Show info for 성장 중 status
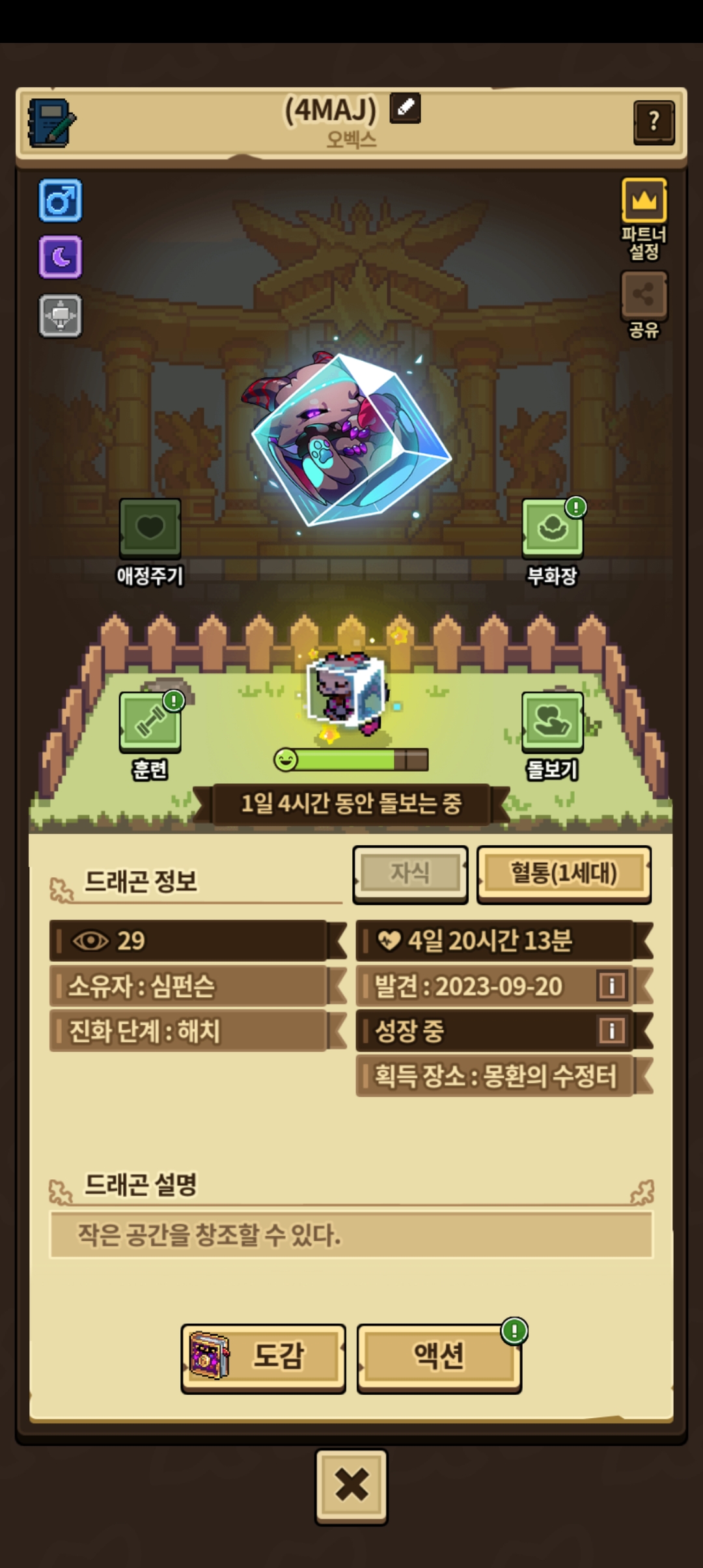Image resolution: width=703 pixels, height=1568 pixels. (x=611, y=1031)
